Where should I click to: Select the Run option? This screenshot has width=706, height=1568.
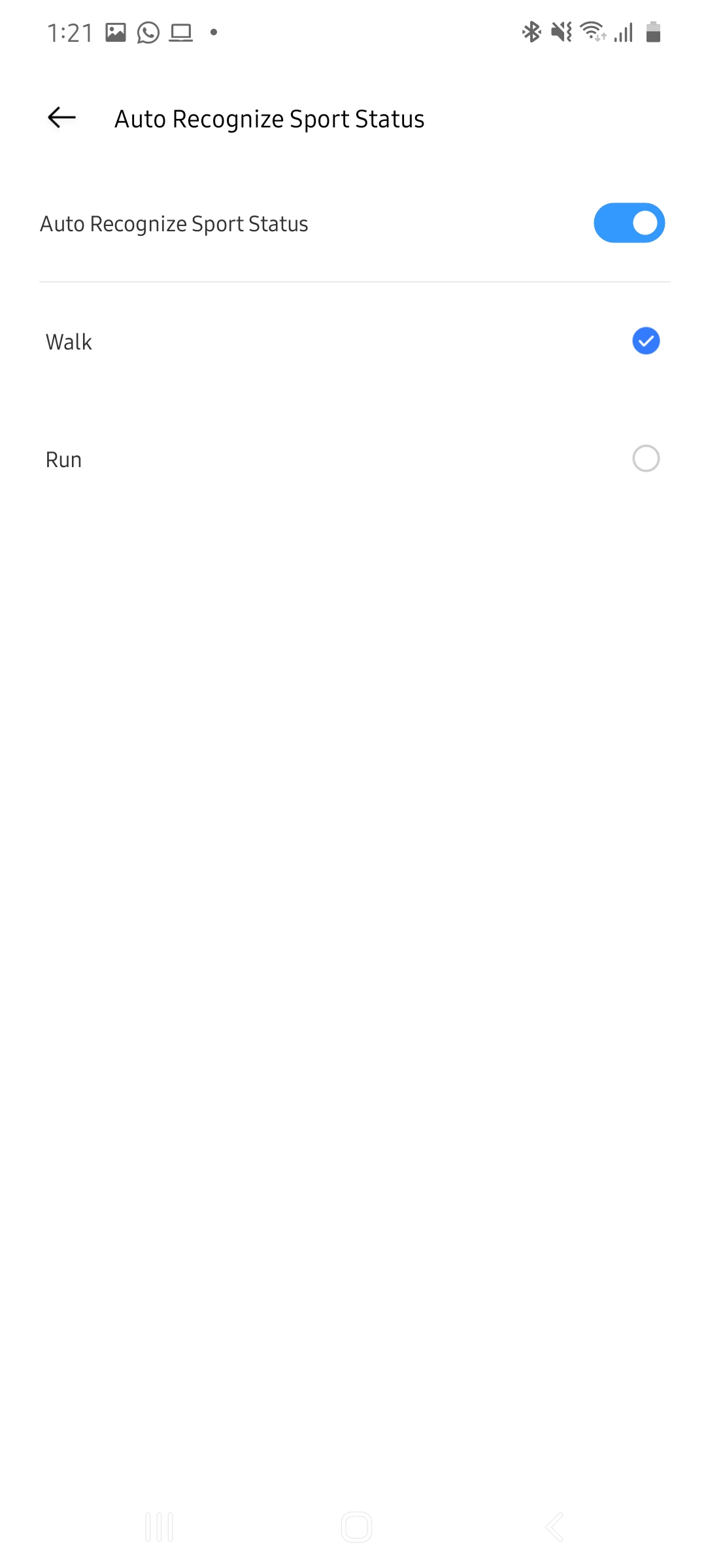coord(645,459)
